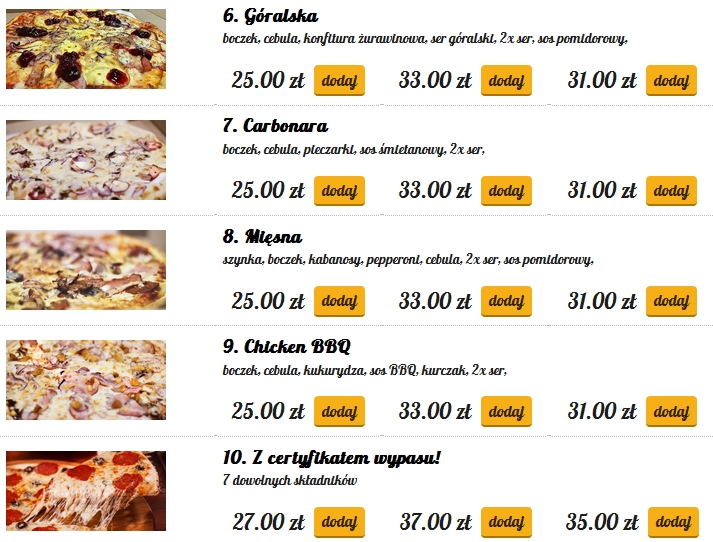Order Chicken BBQ at 31.00 zł
The image size is (713, 542).
pyautogui.click(x=671, y=411)
